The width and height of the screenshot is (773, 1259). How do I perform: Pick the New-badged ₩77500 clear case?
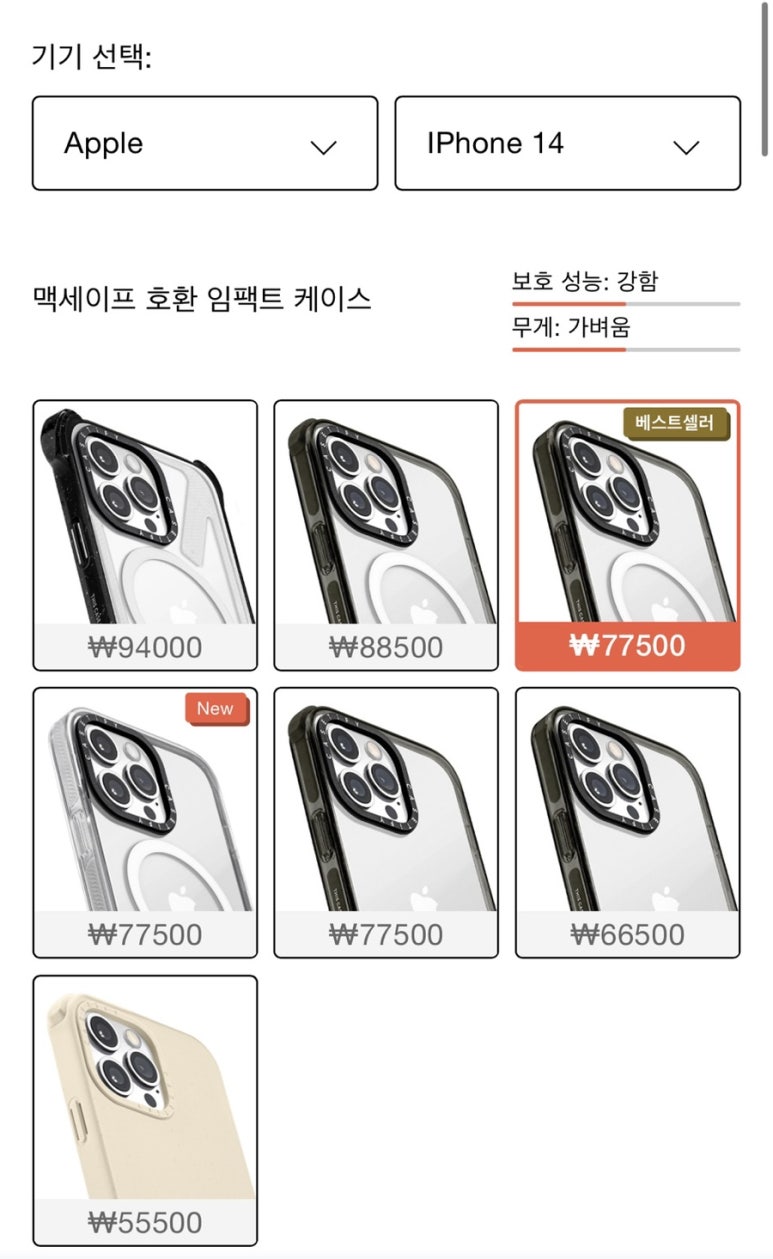coord(145,823)
